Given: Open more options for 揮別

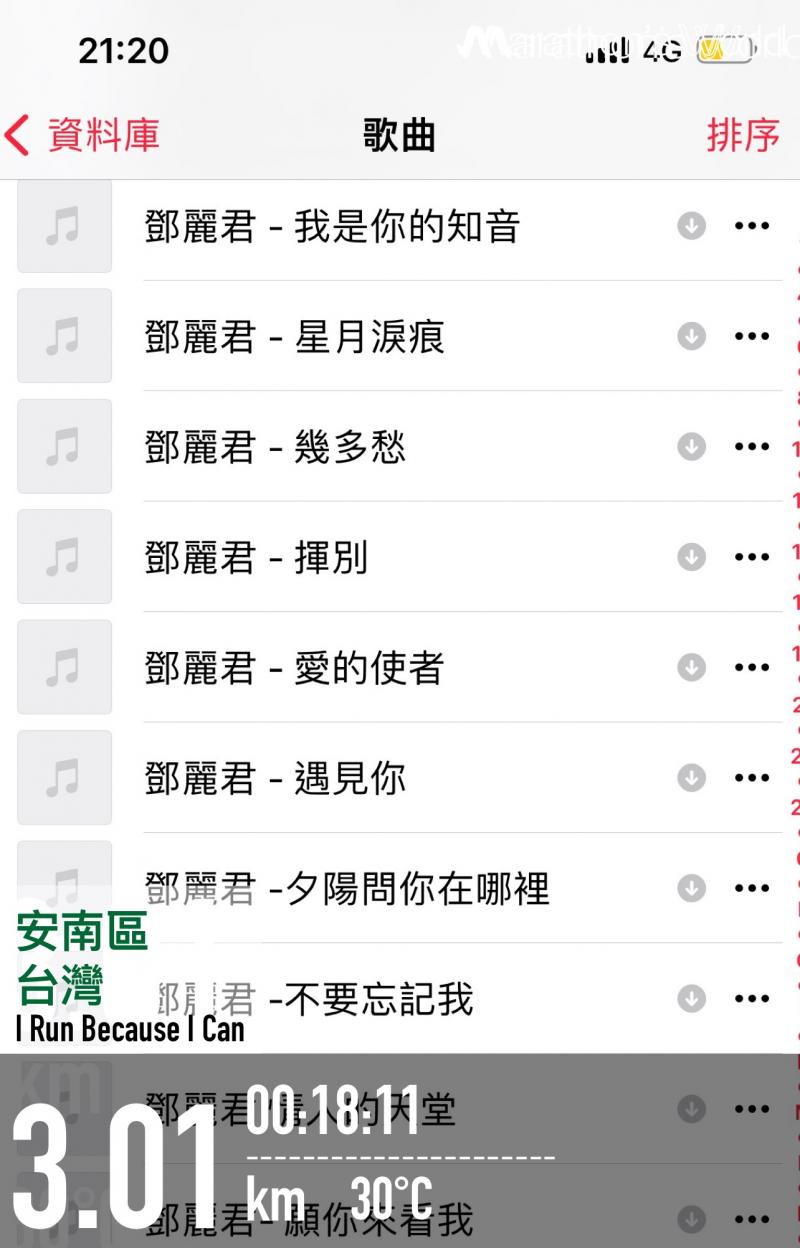Looking at the screenshot, I should (x=751, y=557).
